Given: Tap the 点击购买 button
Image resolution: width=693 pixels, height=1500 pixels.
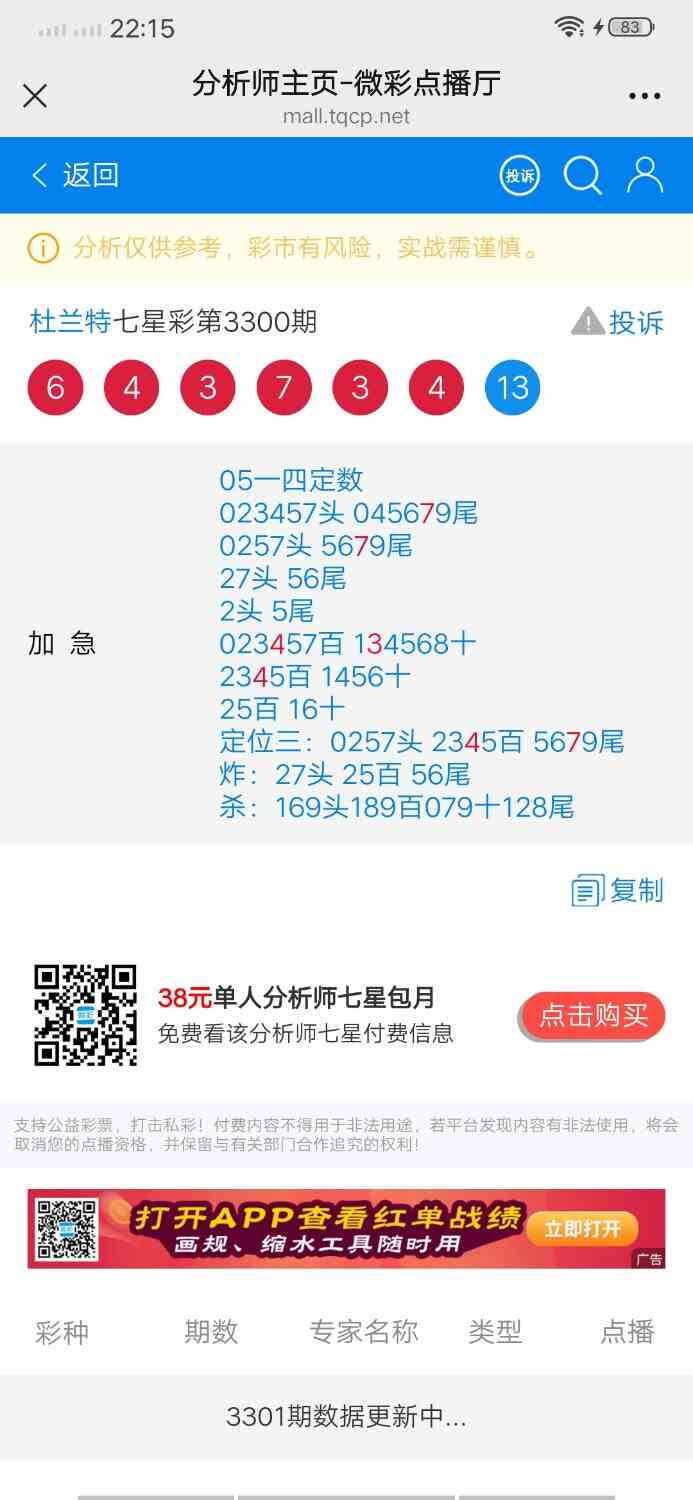Looking at the screenshot, I should [593, 1016].
